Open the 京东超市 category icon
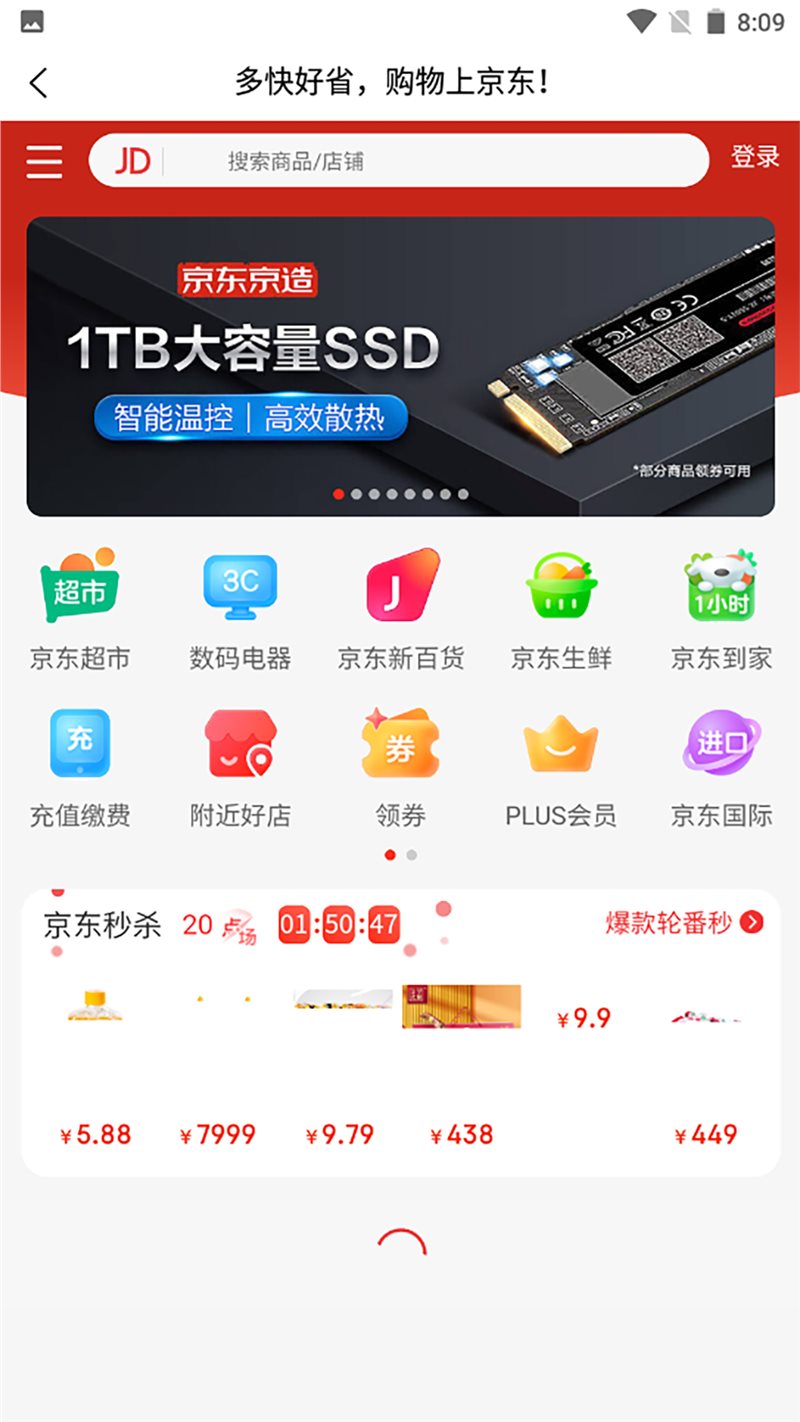800x1422 pixels. point(80,586)
